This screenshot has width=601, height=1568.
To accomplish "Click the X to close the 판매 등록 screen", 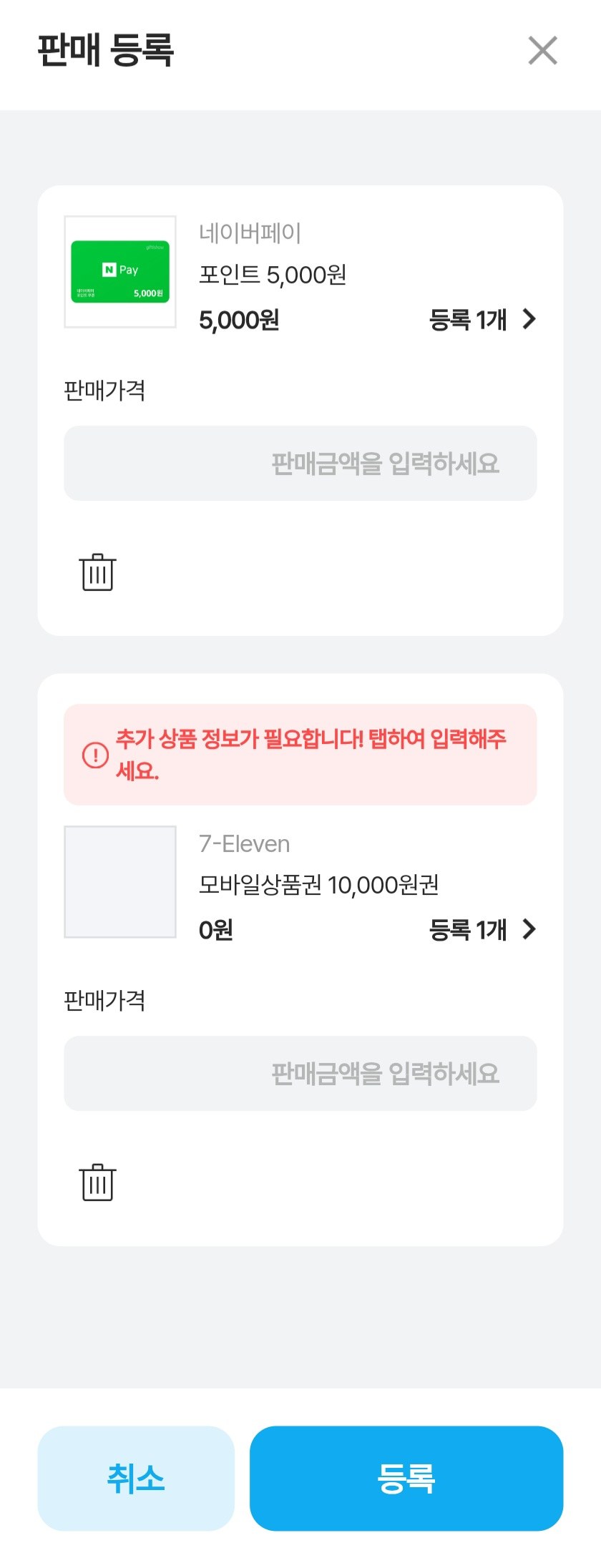I will pos(542,50).
